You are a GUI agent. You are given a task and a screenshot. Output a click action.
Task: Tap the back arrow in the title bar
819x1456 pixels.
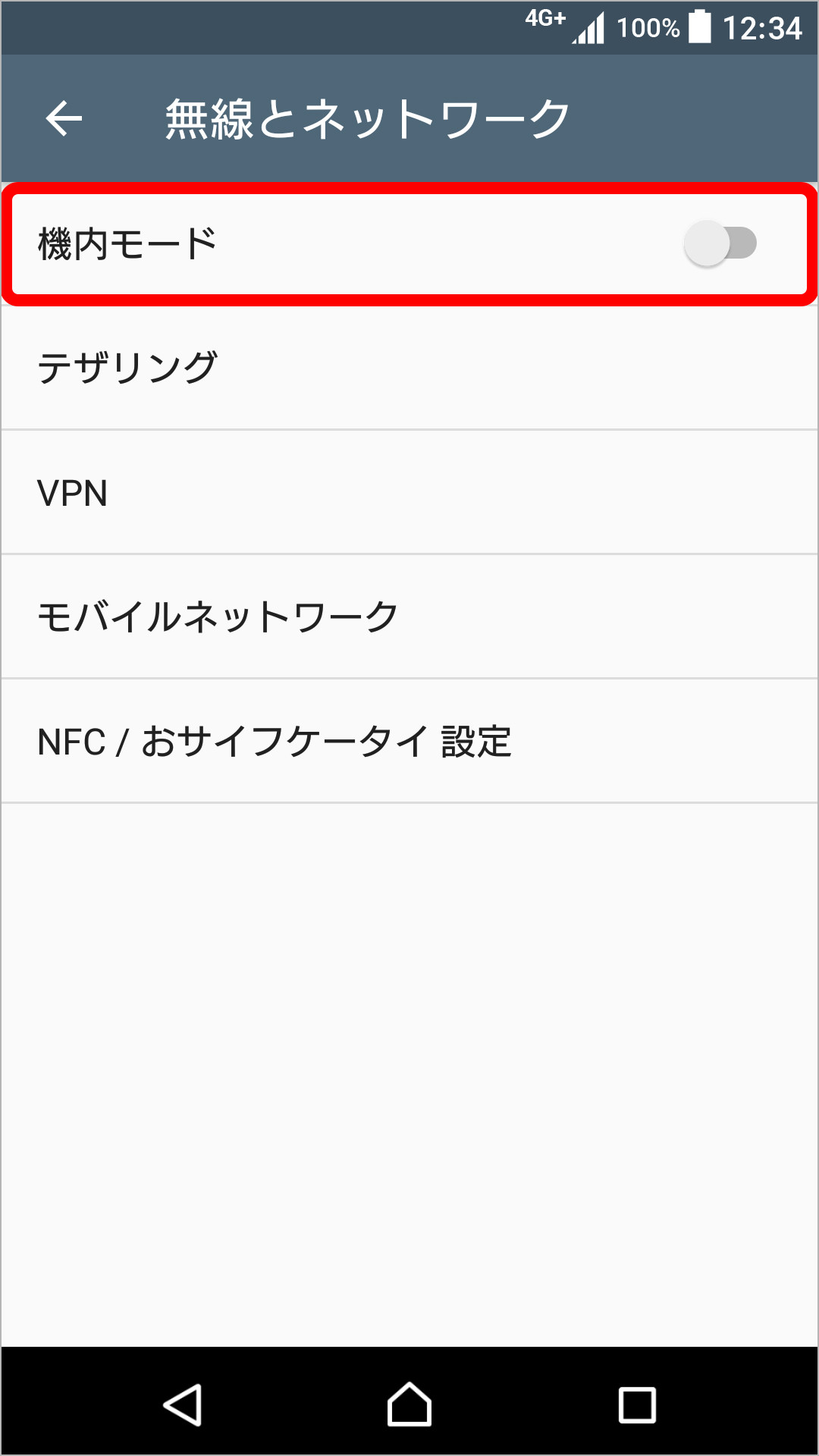pyautogui.click(x=64, y=118)
